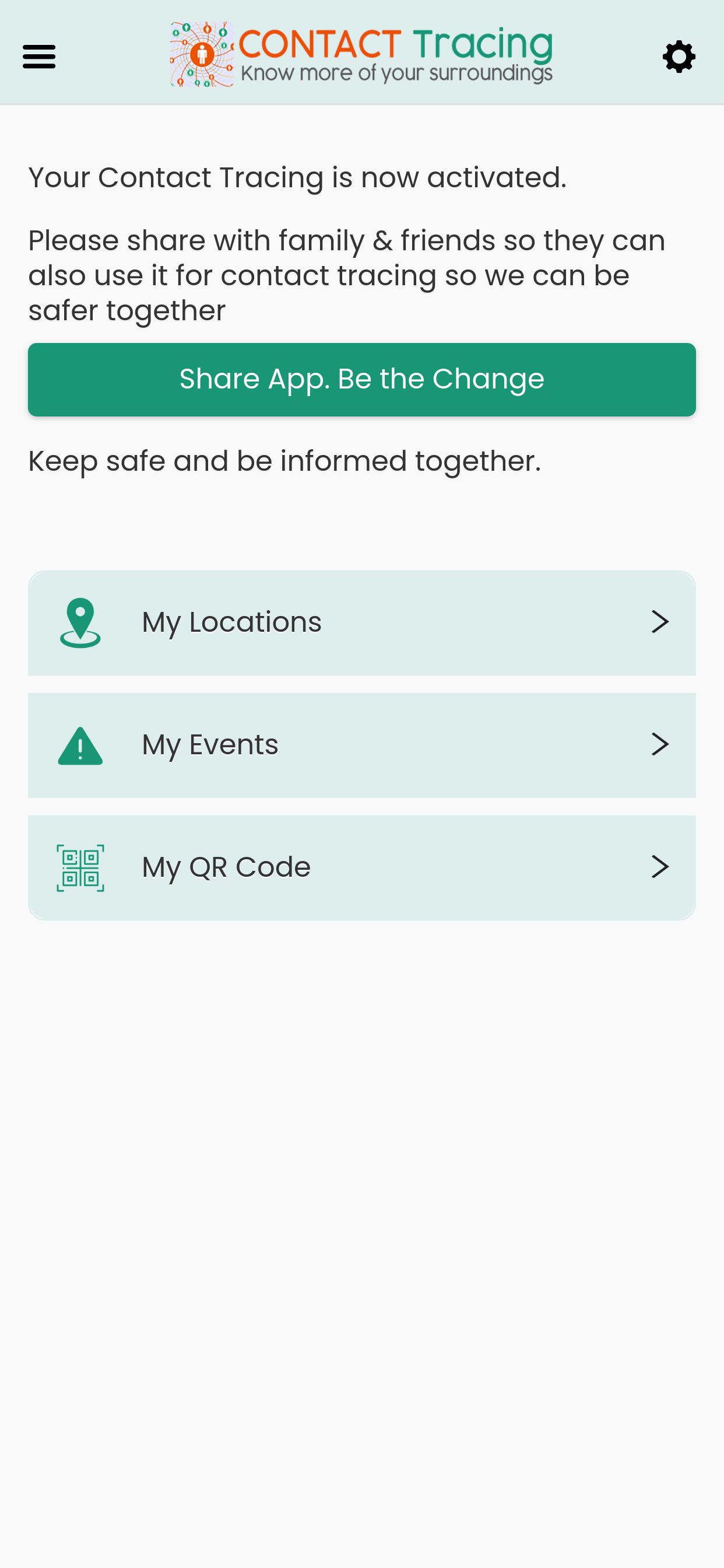
Task: Click the Contact Tracing logo image
Action: 361,53
